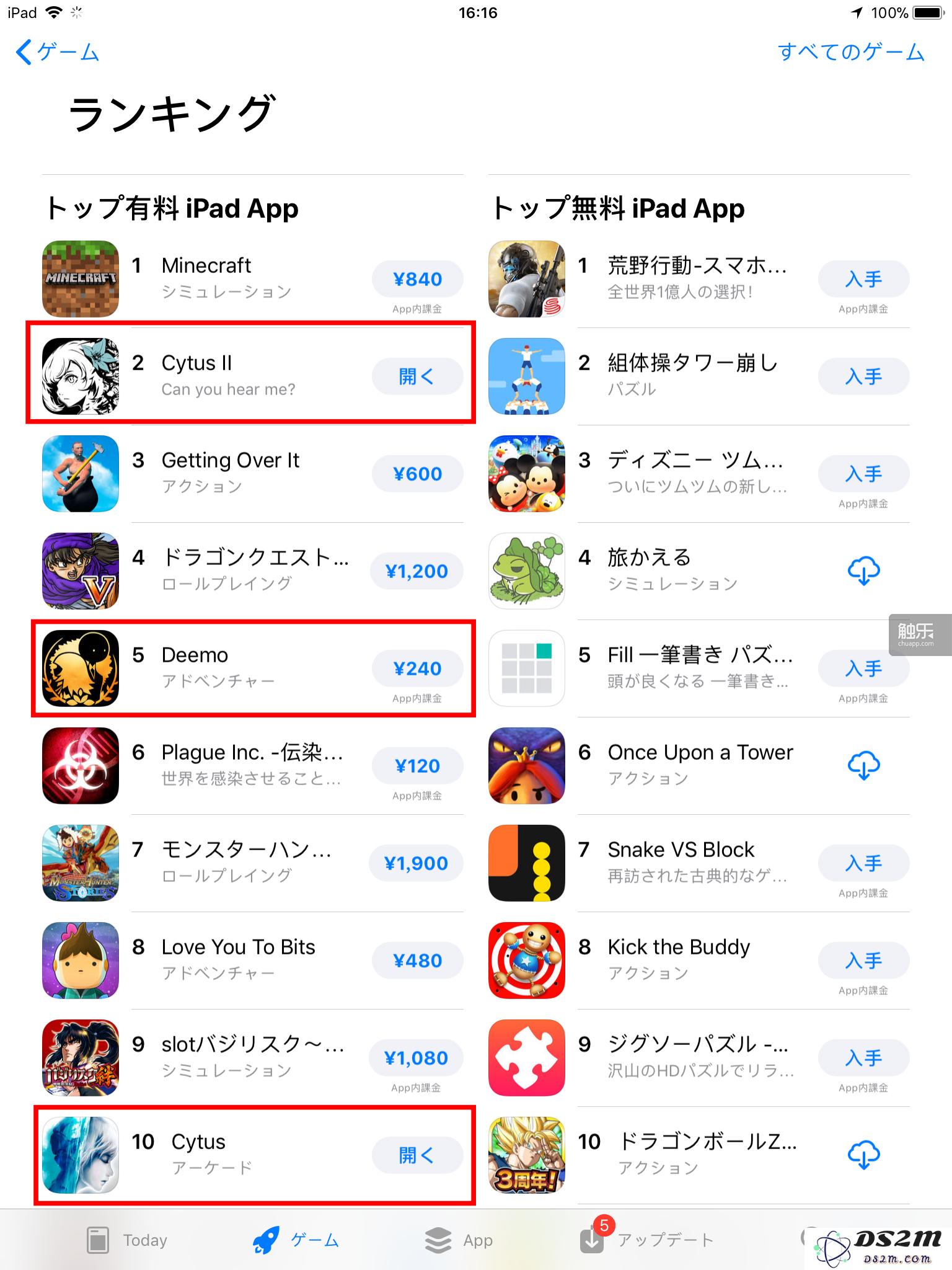This screenshot has height=1270, width=952.
Task: Purchase Love You To Bits for ¥480
Action: click(417, 961)
